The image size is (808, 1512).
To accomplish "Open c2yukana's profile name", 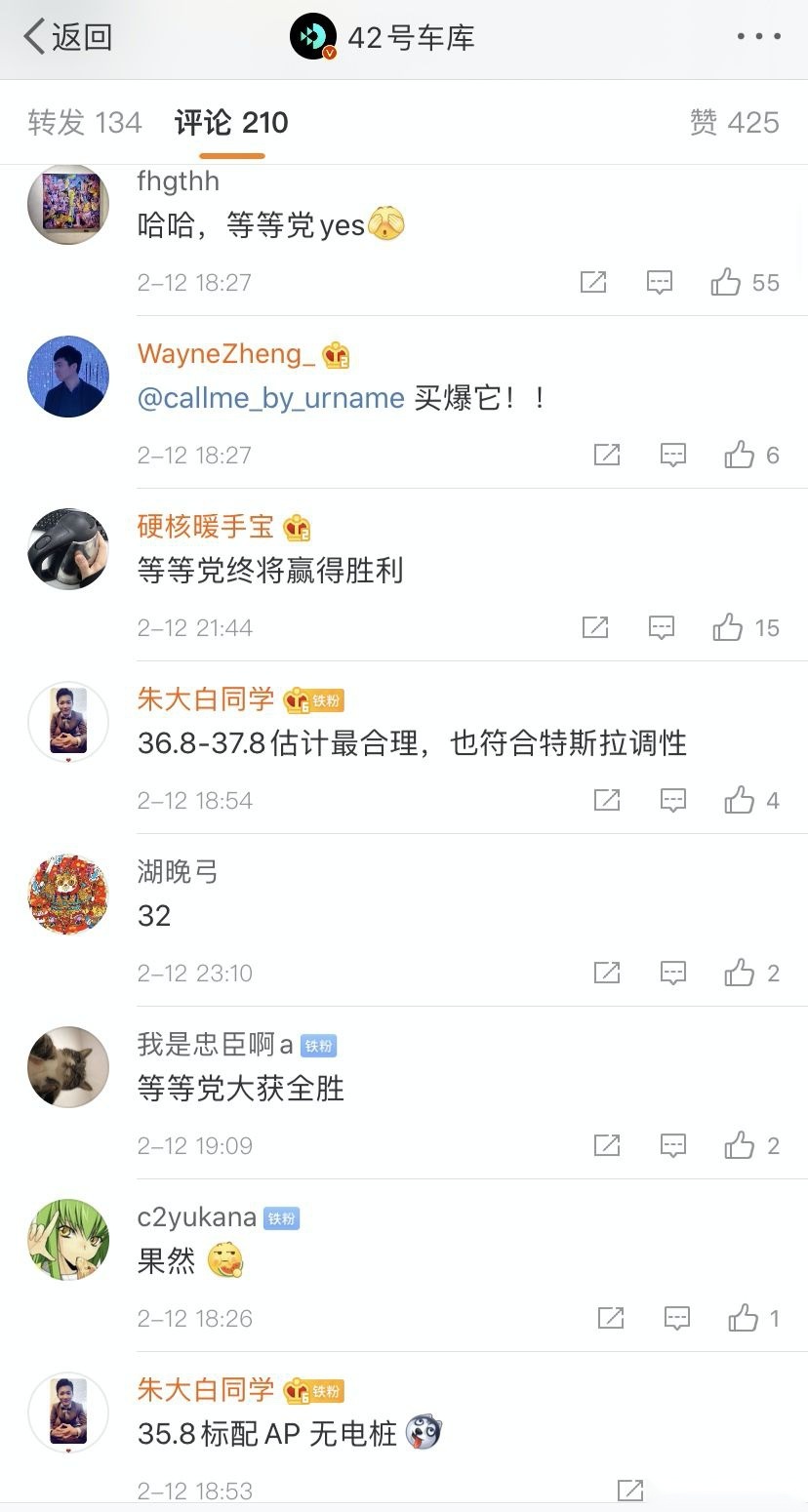I will [196, 1217].
